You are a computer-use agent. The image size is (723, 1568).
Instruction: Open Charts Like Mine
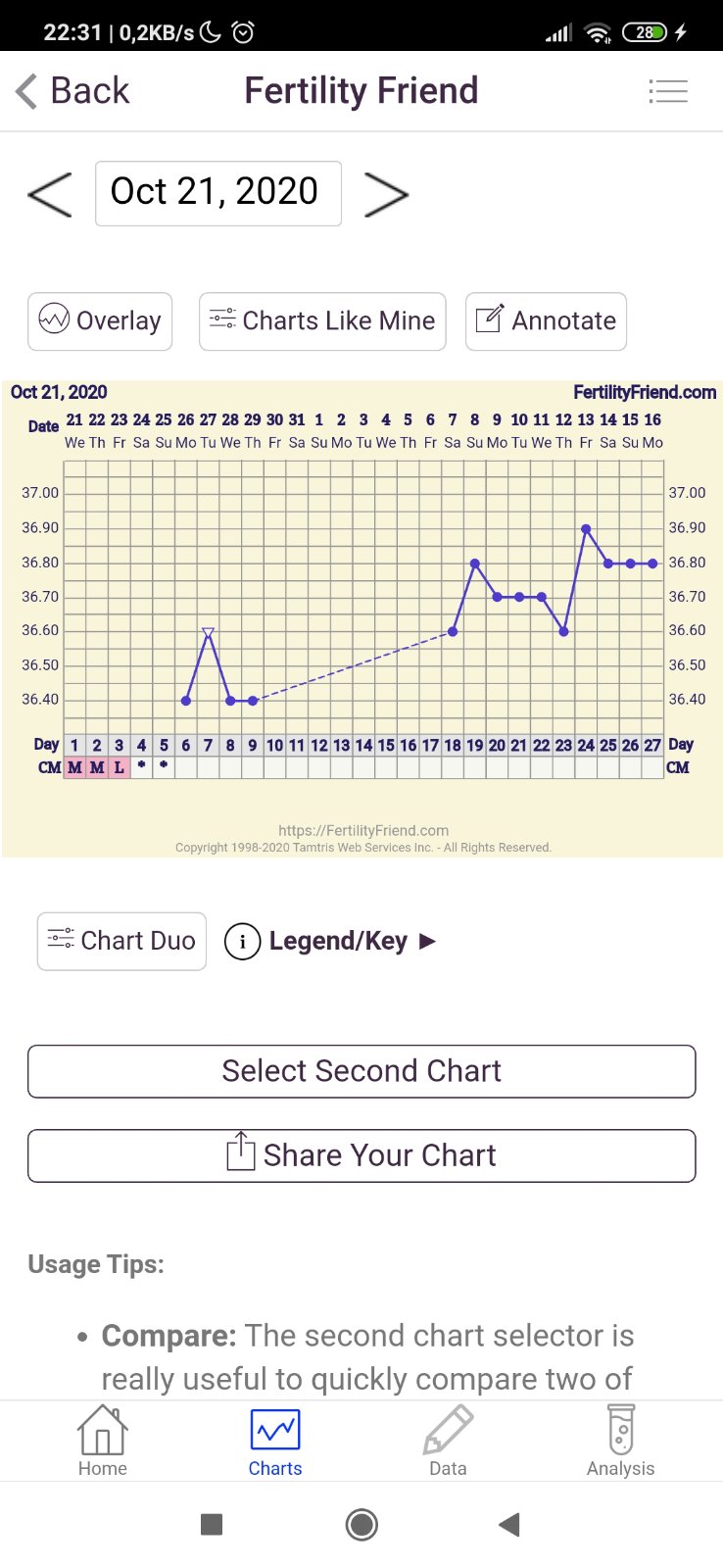322,321
